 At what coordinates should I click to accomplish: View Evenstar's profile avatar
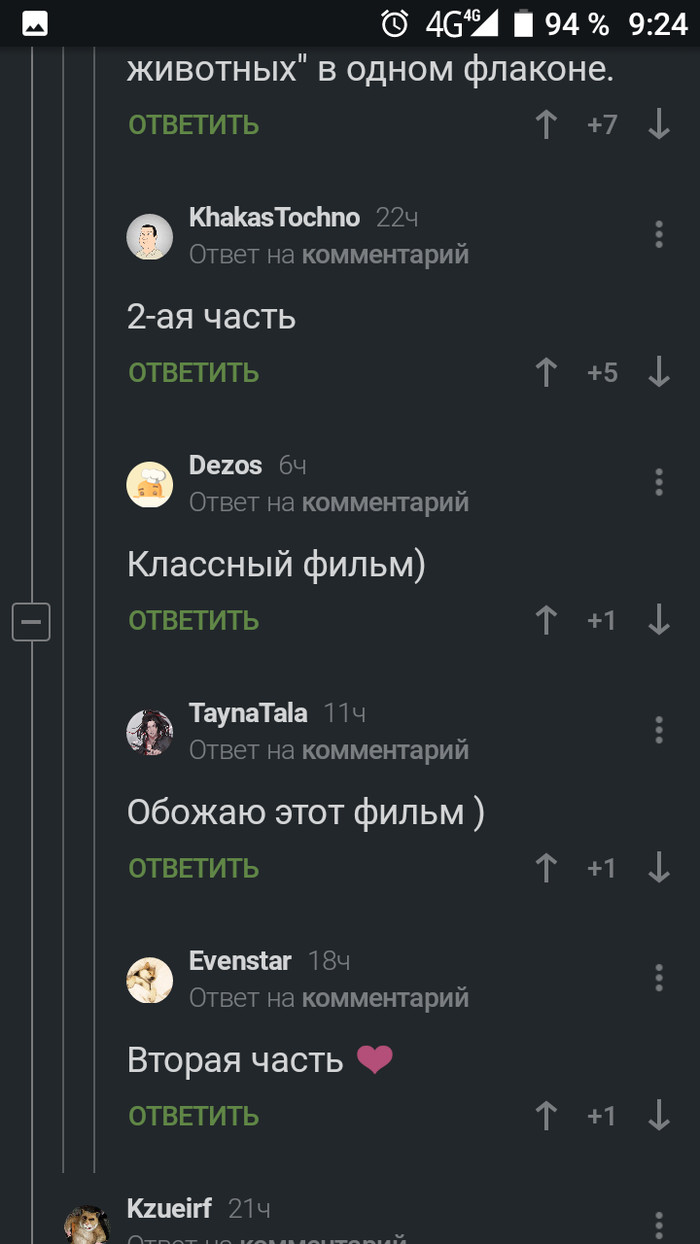click(x=150, y=980)
